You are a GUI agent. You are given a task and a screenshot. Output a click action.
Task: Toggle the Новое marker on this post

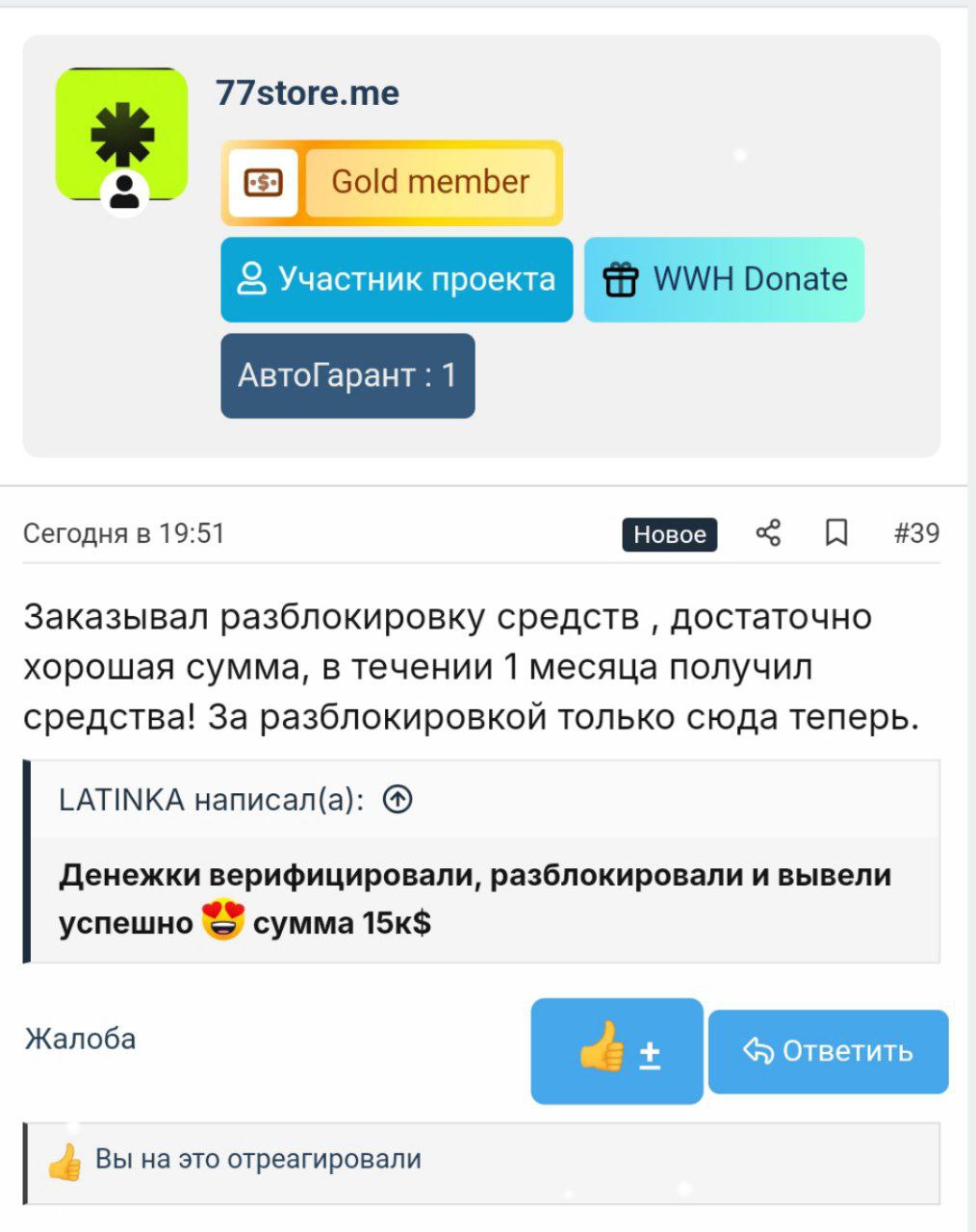tap(670, 533)
